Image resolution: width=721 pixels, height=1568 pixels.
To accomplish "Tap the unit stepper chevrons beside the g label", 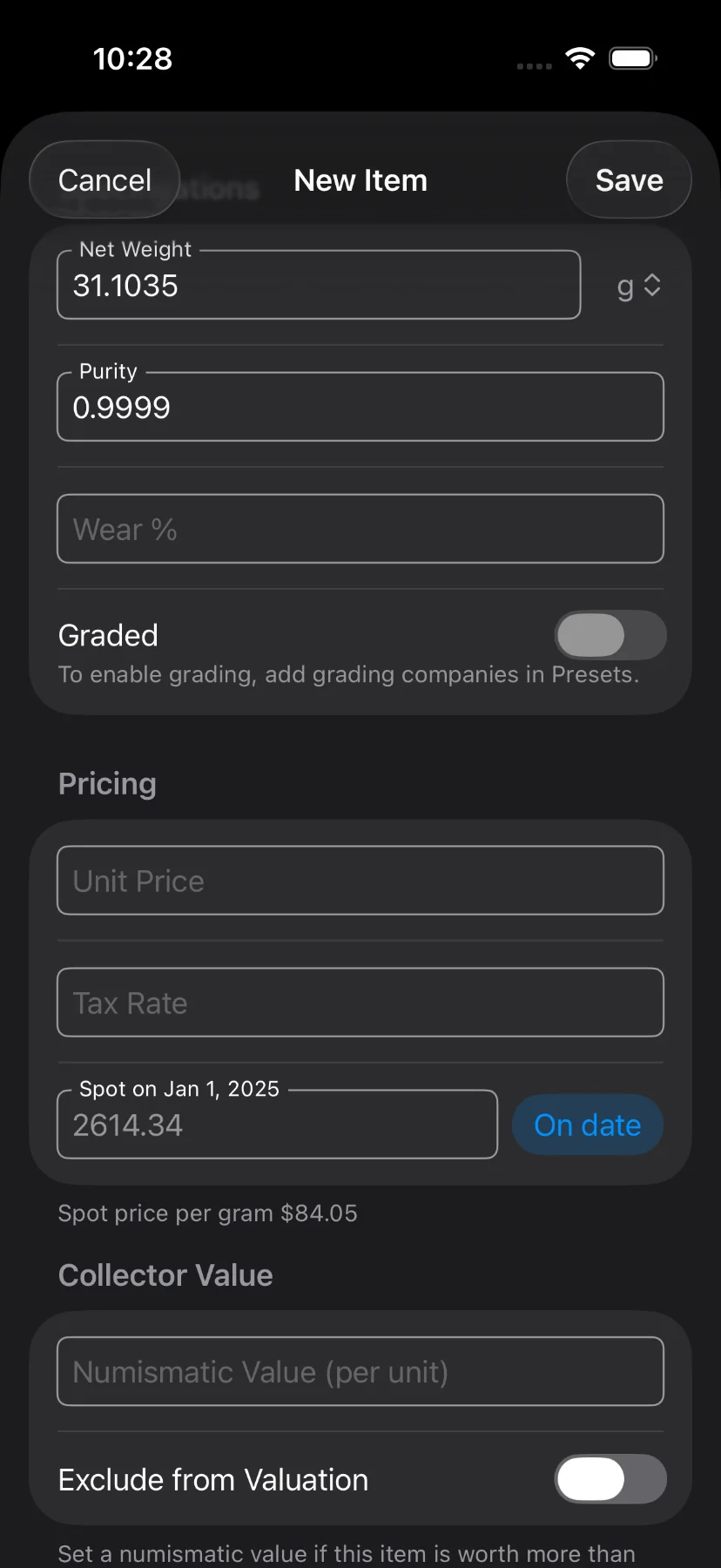I will 651,285.
